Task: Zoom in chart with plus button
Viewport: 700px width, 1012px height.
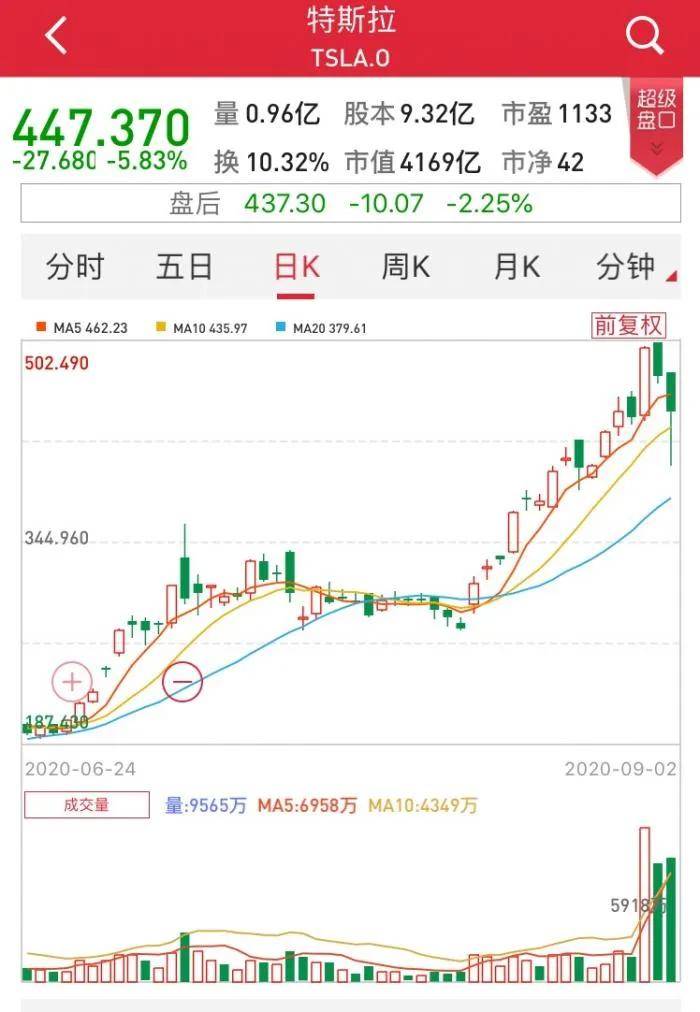Action: (72, 683)
